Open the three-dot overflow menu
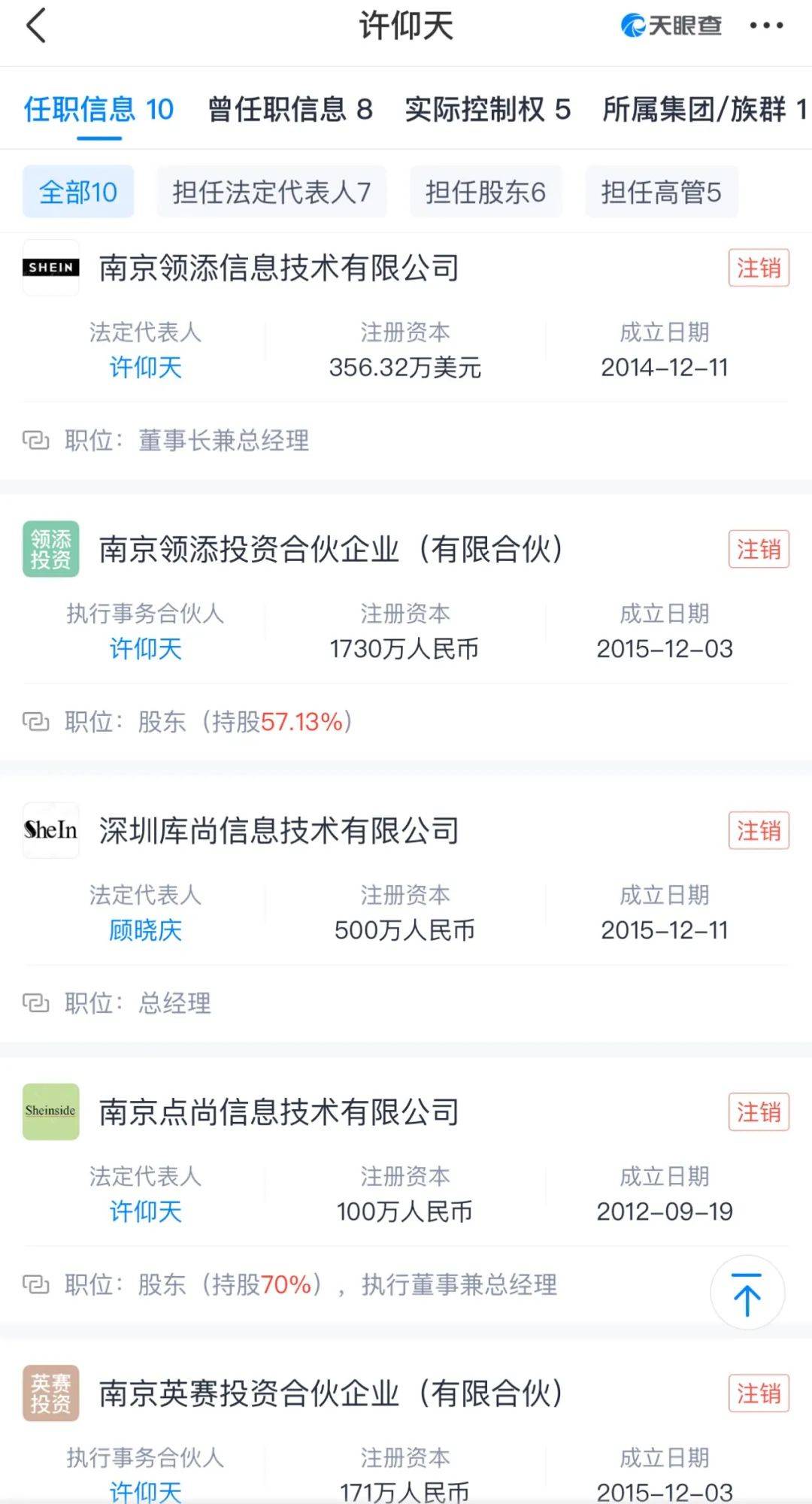 766,26
